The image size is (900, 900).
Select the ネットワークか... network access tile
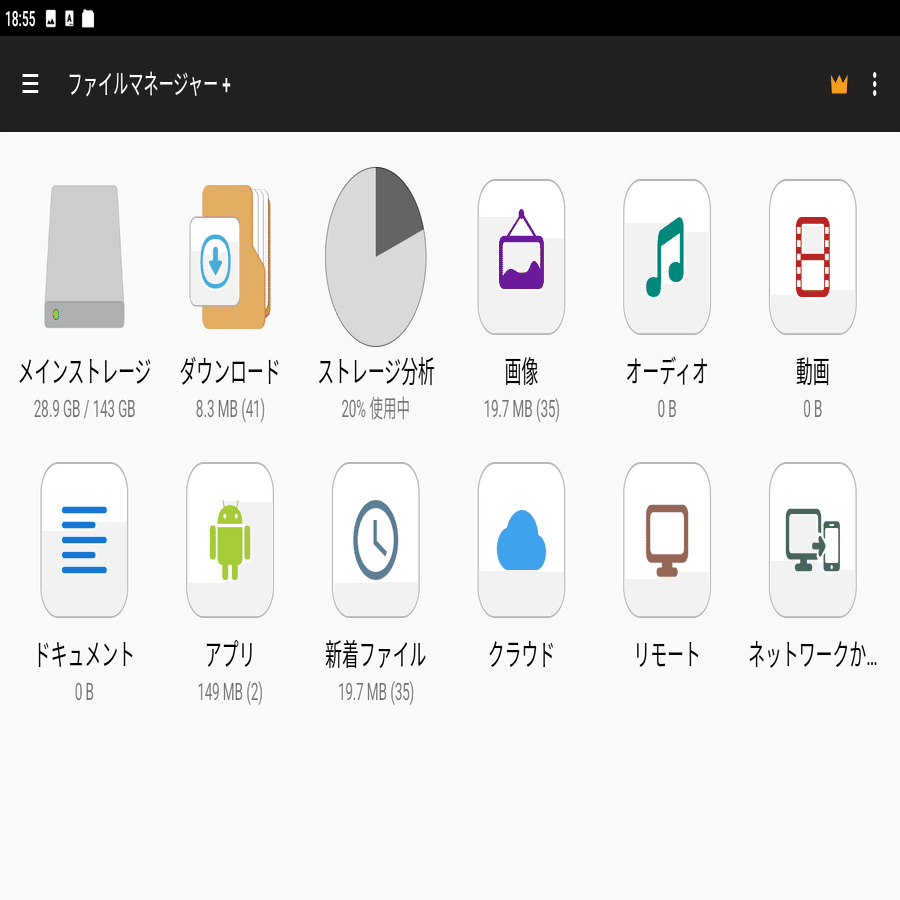click(x=812, y=541)
